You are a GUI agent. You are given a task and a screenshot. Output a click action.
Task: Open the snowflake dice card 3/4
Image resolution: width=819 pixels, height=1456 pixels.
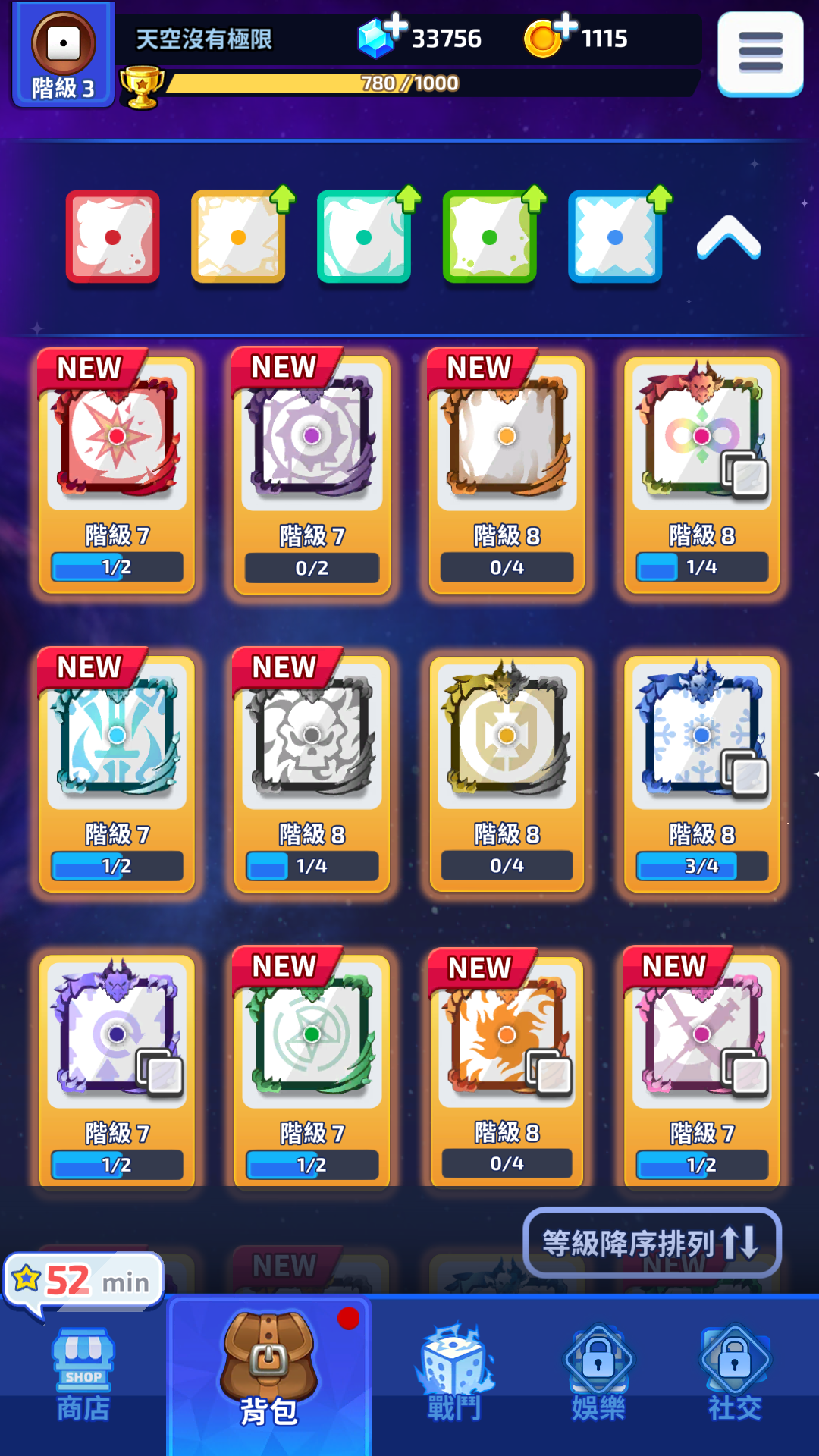pos(701,772)
